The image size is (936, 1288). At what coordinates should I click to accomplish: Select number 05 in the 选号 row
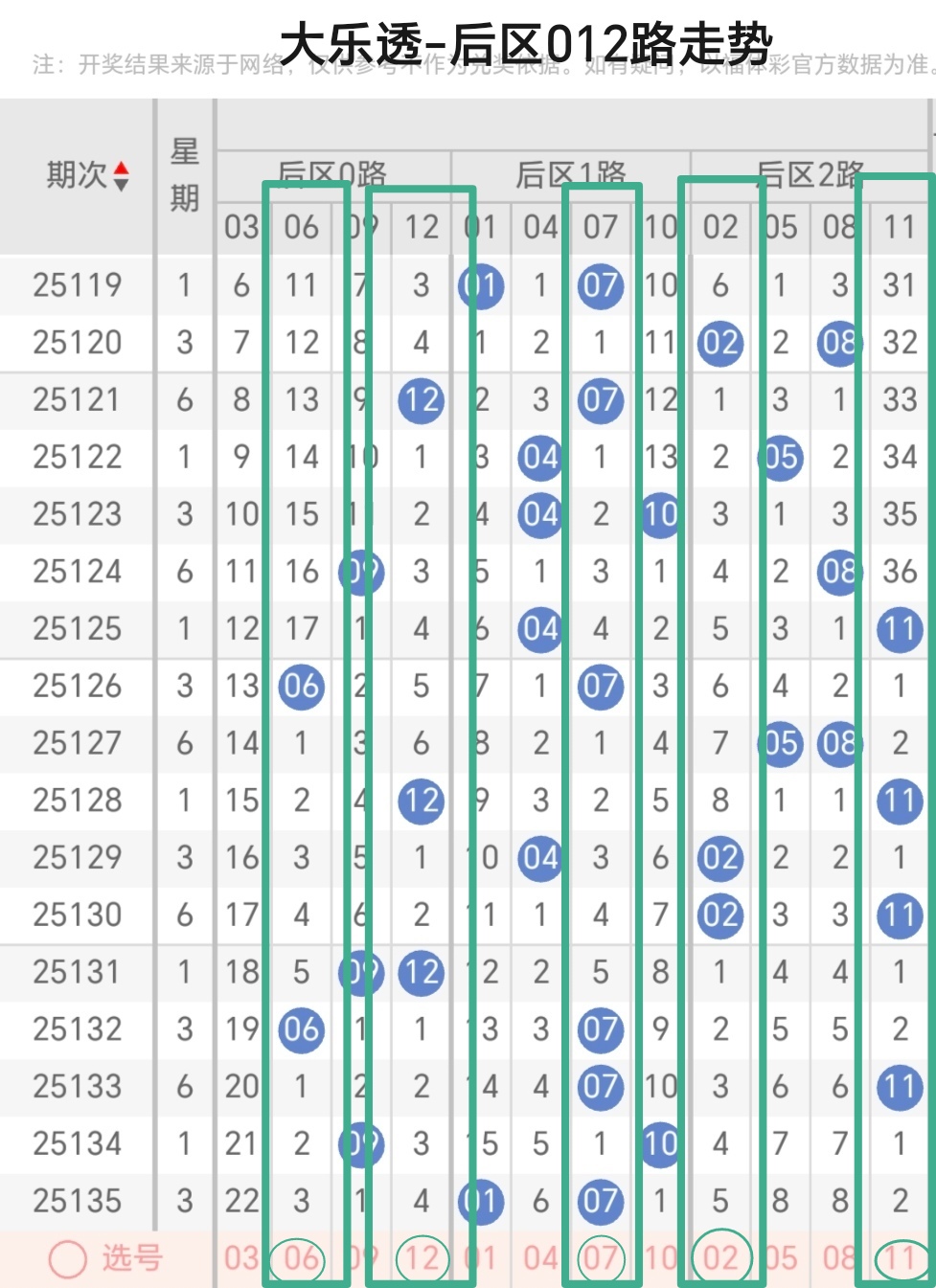[780, 1258]
